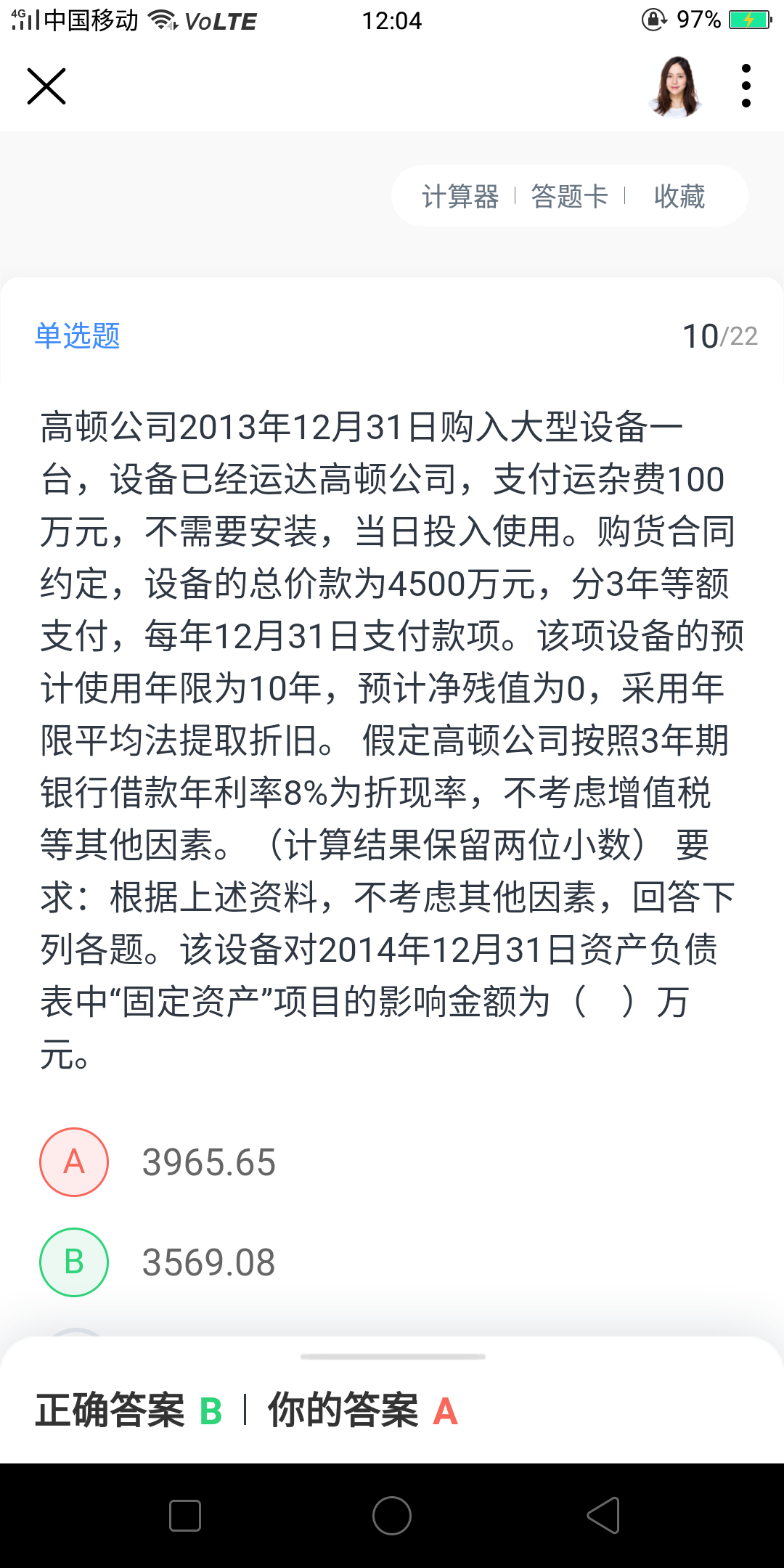Open the teacher avatar

[x=676, y=86]
